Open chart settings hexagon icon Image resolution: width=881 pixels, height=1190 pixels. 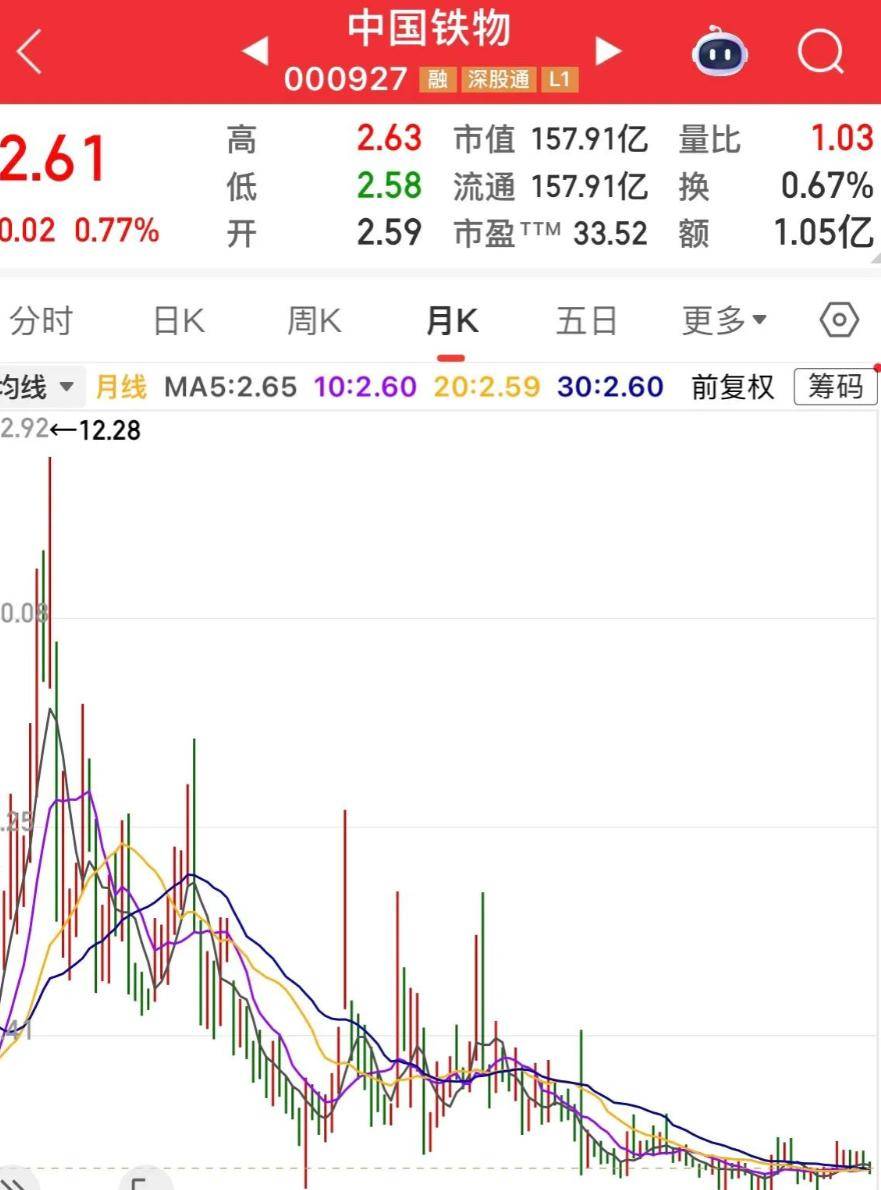click(839, 321)
